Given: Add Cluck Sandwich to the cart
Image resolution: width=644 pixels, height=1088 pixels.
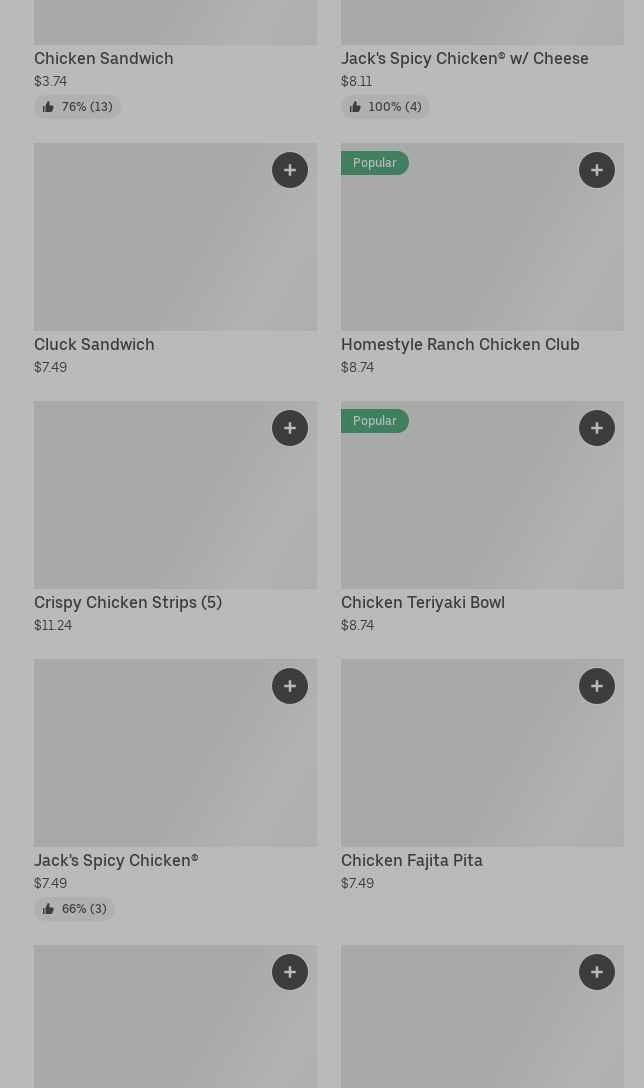Looking at the screenshot, I should (x=290, y=170).
